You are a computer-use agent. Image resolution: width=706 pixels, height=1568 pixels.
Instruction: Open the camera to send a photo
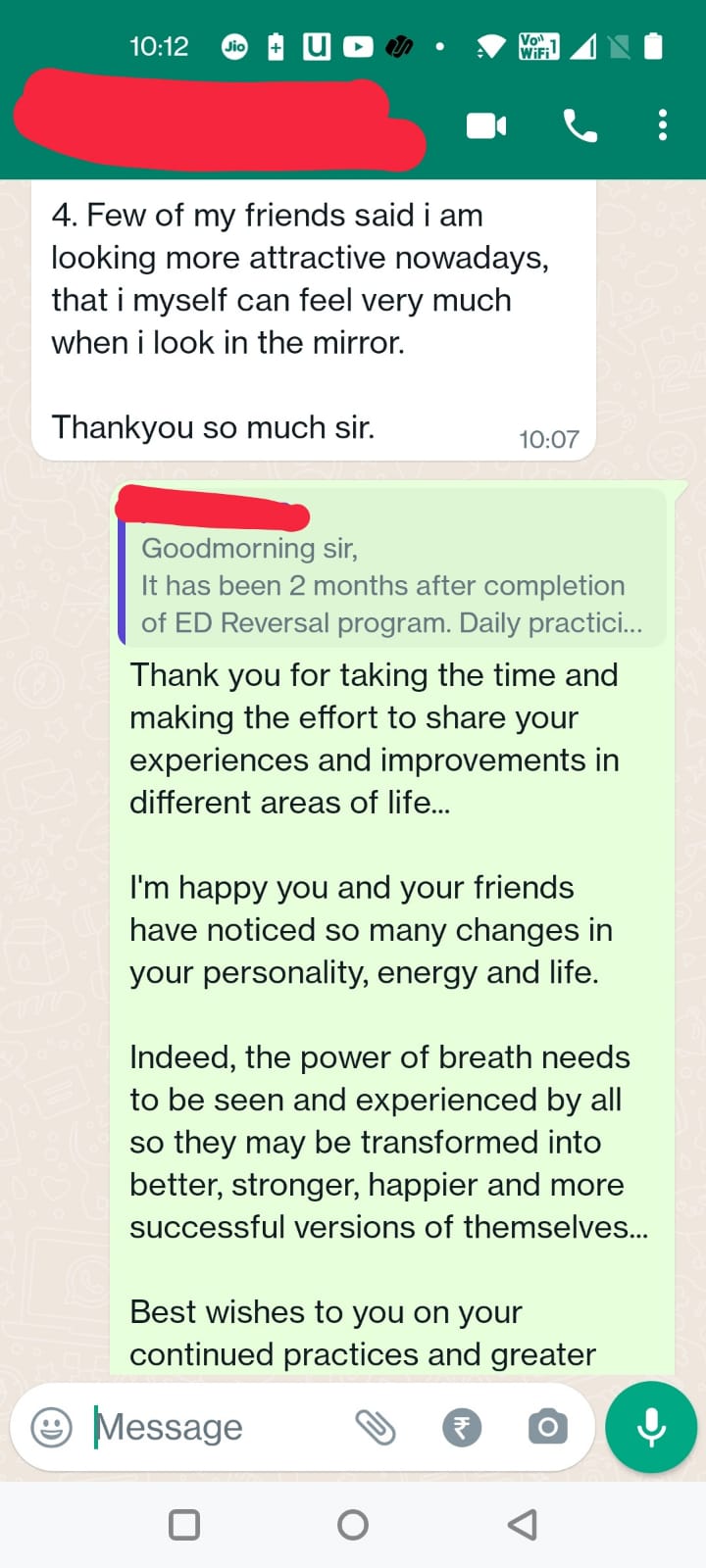(x=547, y=1427)
